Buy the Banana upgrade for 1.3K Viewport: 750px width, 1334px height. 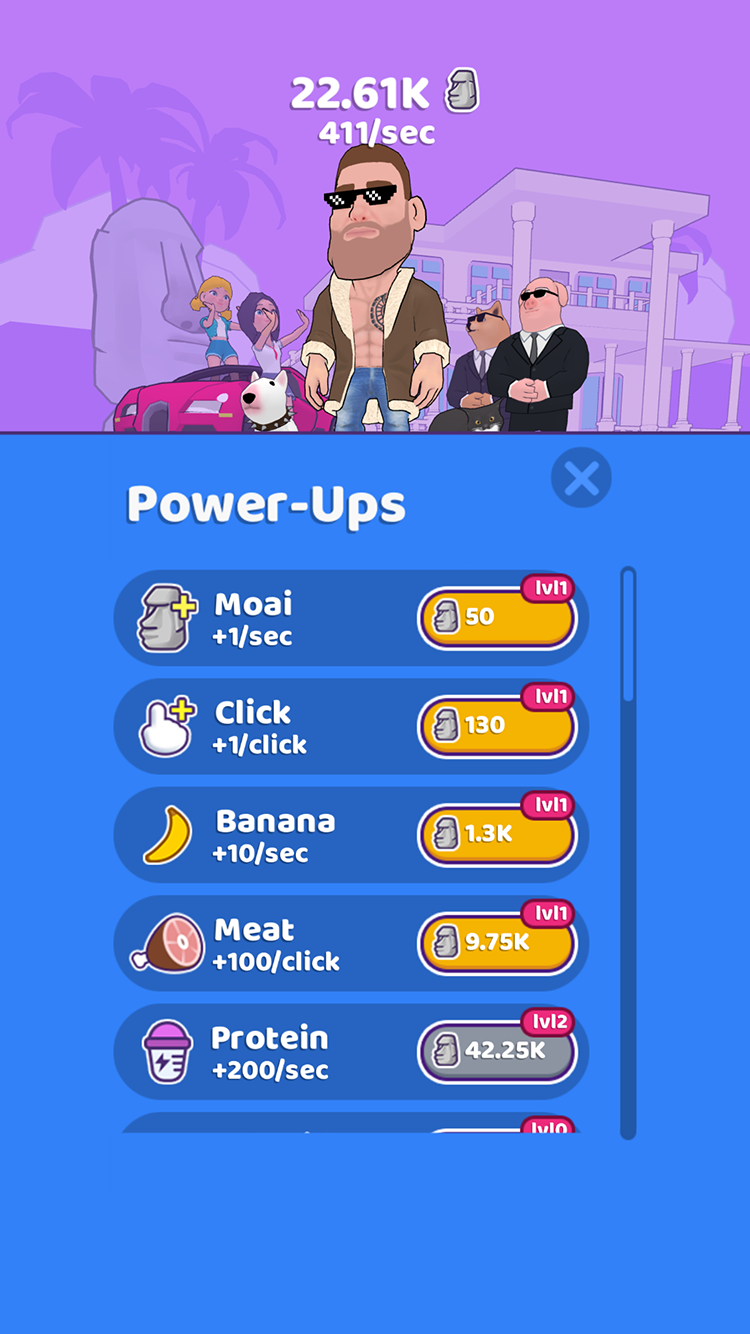tap(497, 835)
